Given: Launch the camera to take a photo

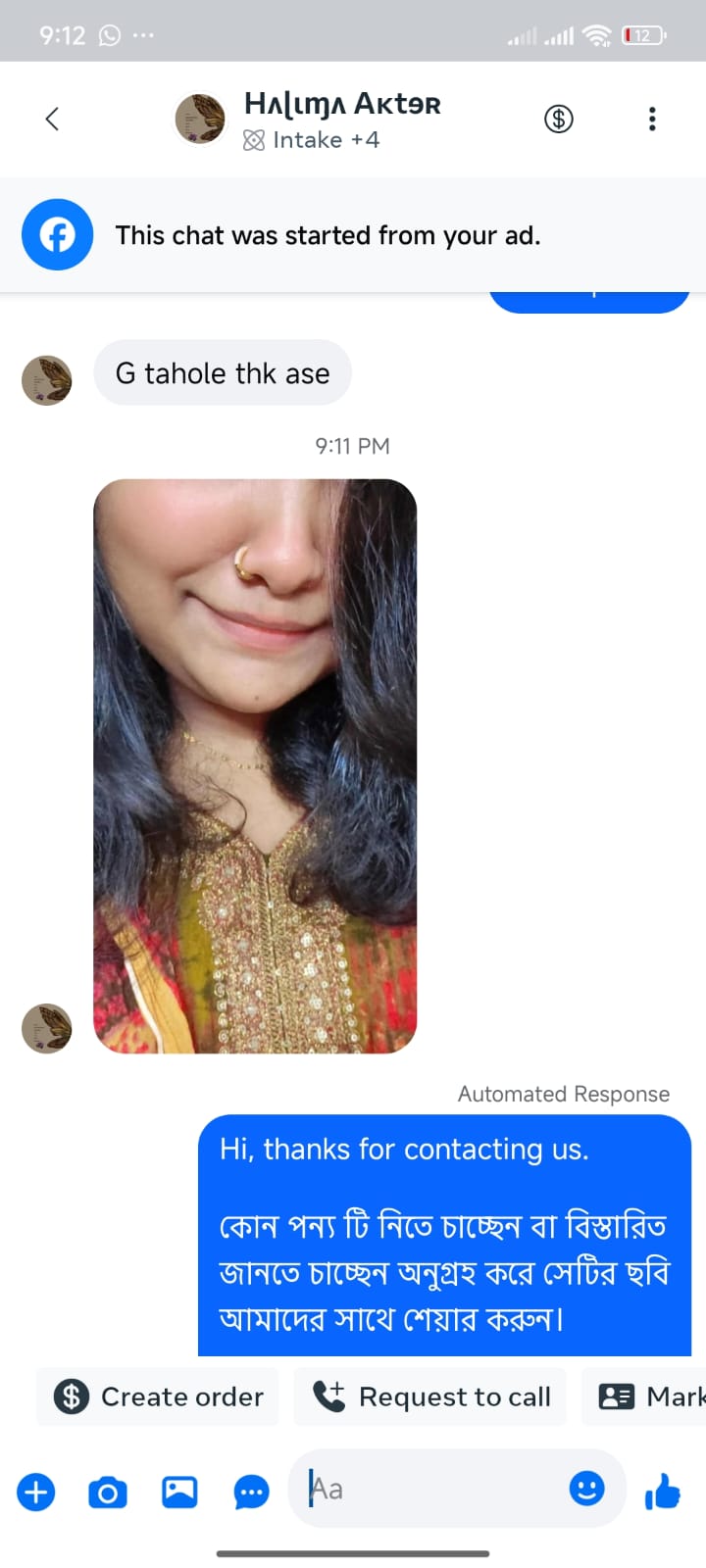Looking at the screenshot, I should coord(108,1493).
